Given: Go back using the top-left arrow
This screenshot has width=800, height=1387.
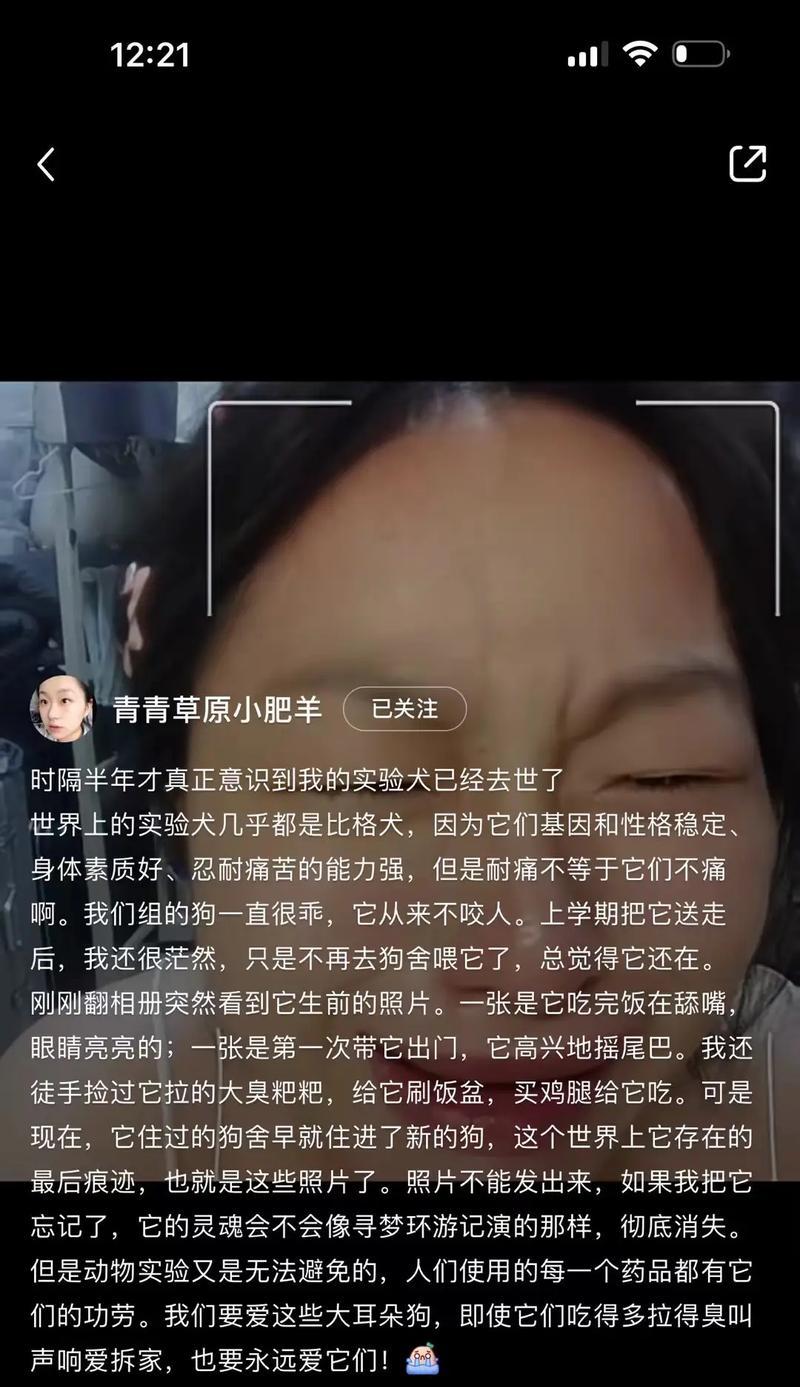Looking at the screenshot, I should coord(46,165).
